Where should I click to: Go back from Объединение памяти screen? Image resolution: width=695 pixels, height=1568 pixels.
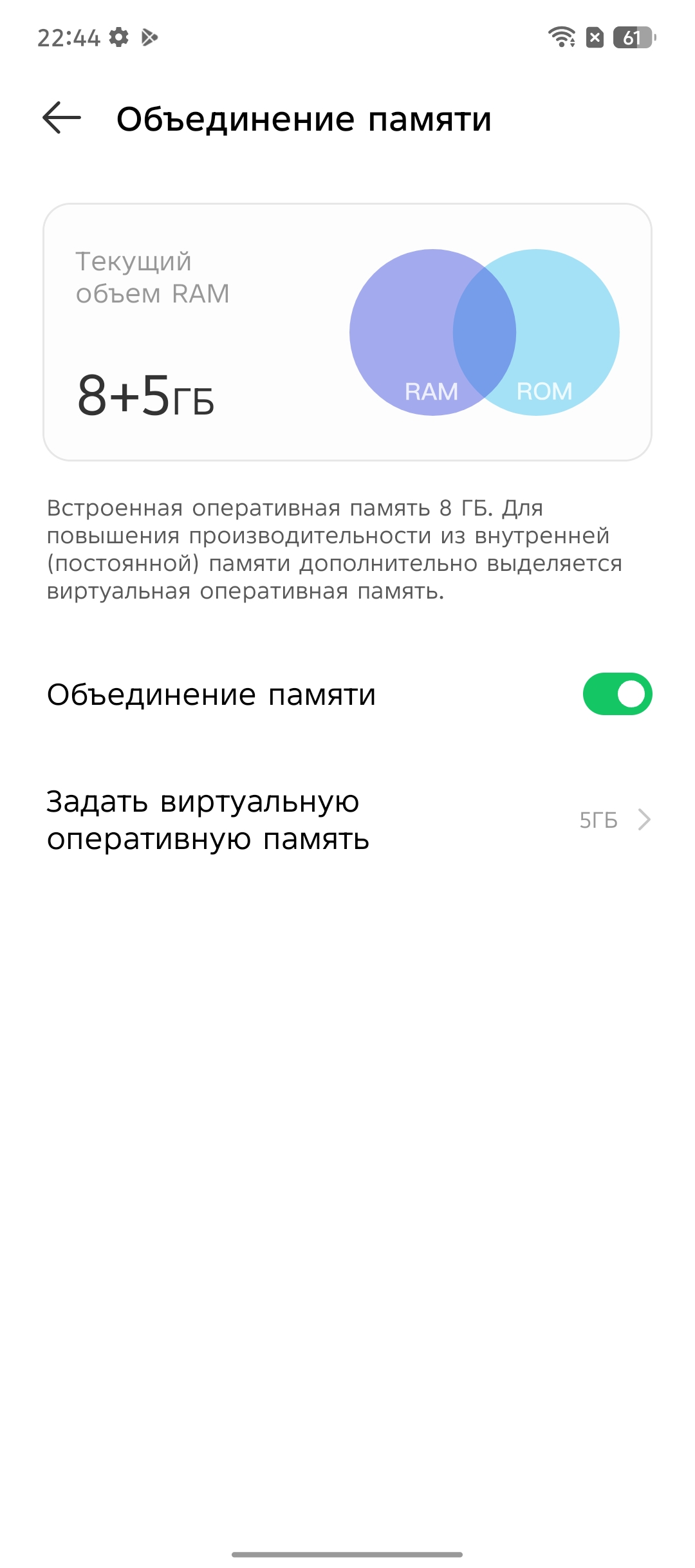click(62, 118)
